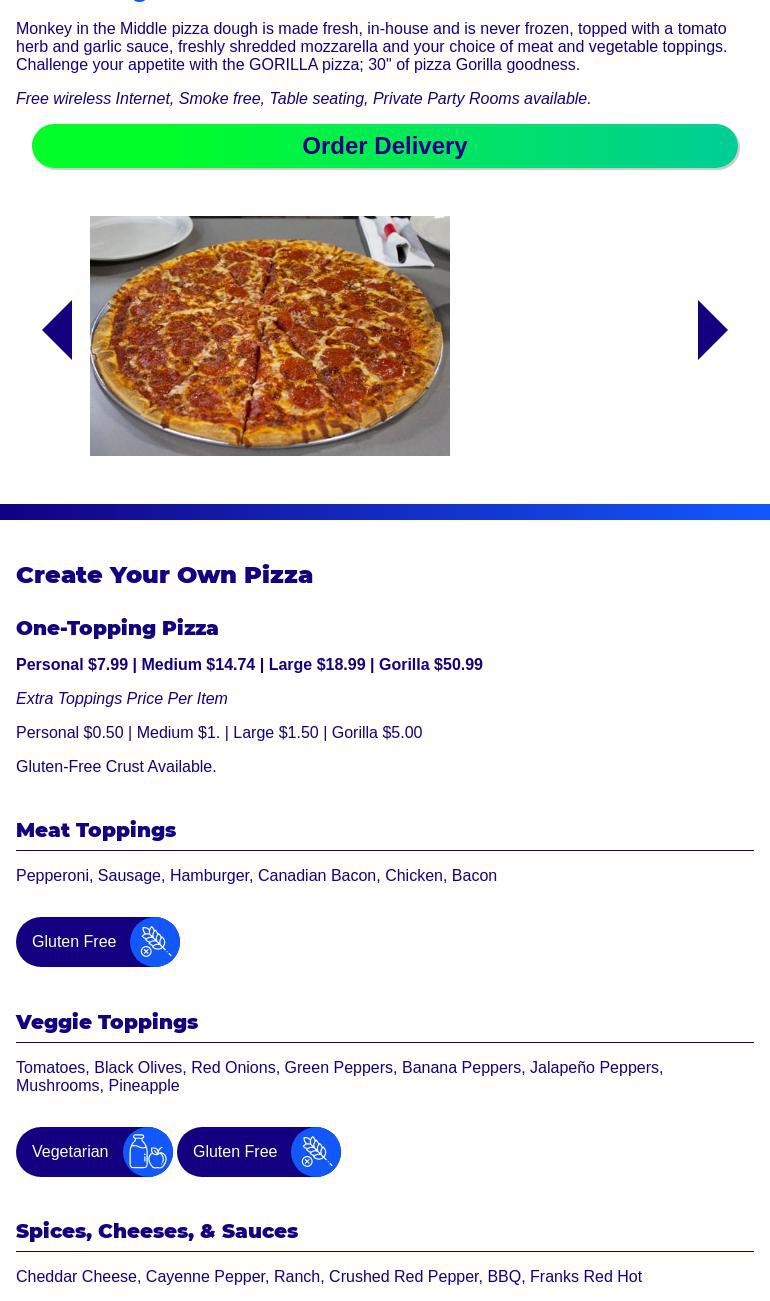Tap Gluten Free under Veggie Toppings
Image resolution: width=770 pixels, height=1301 pixels.
(x=259, y=1151)
